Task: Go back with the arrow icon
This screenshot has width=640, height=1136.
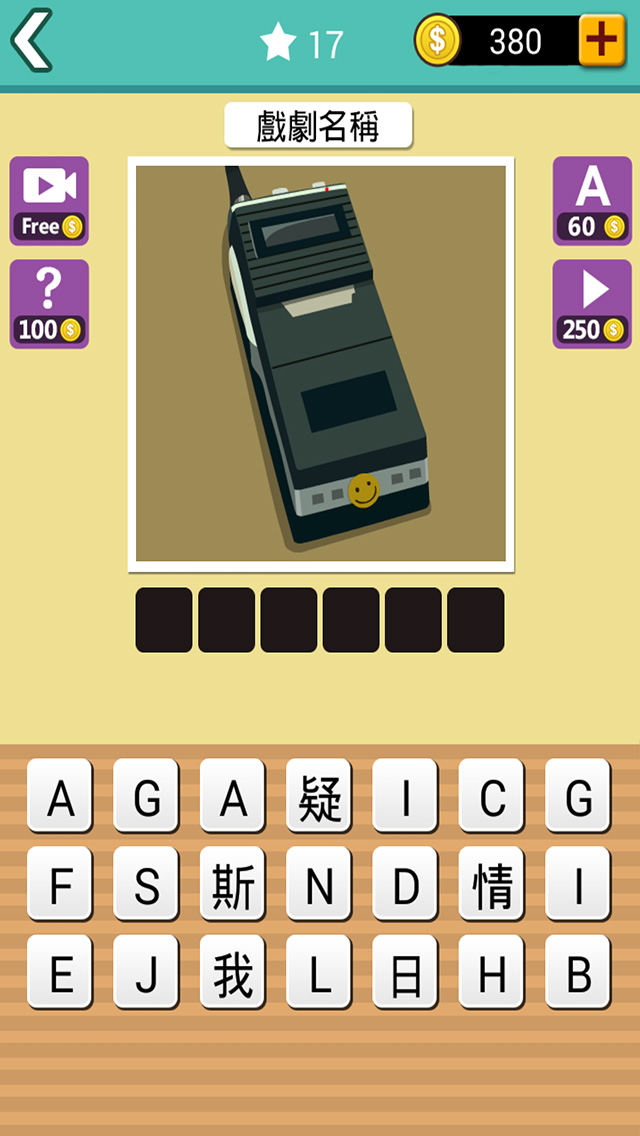Action: coord(30,41)
